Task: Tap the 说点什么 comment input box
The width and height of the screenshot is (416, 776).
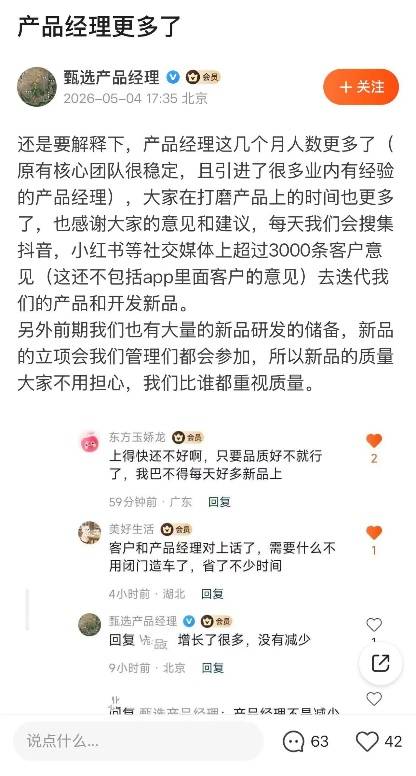Action: pyautogui.click(x=138, y=741)
